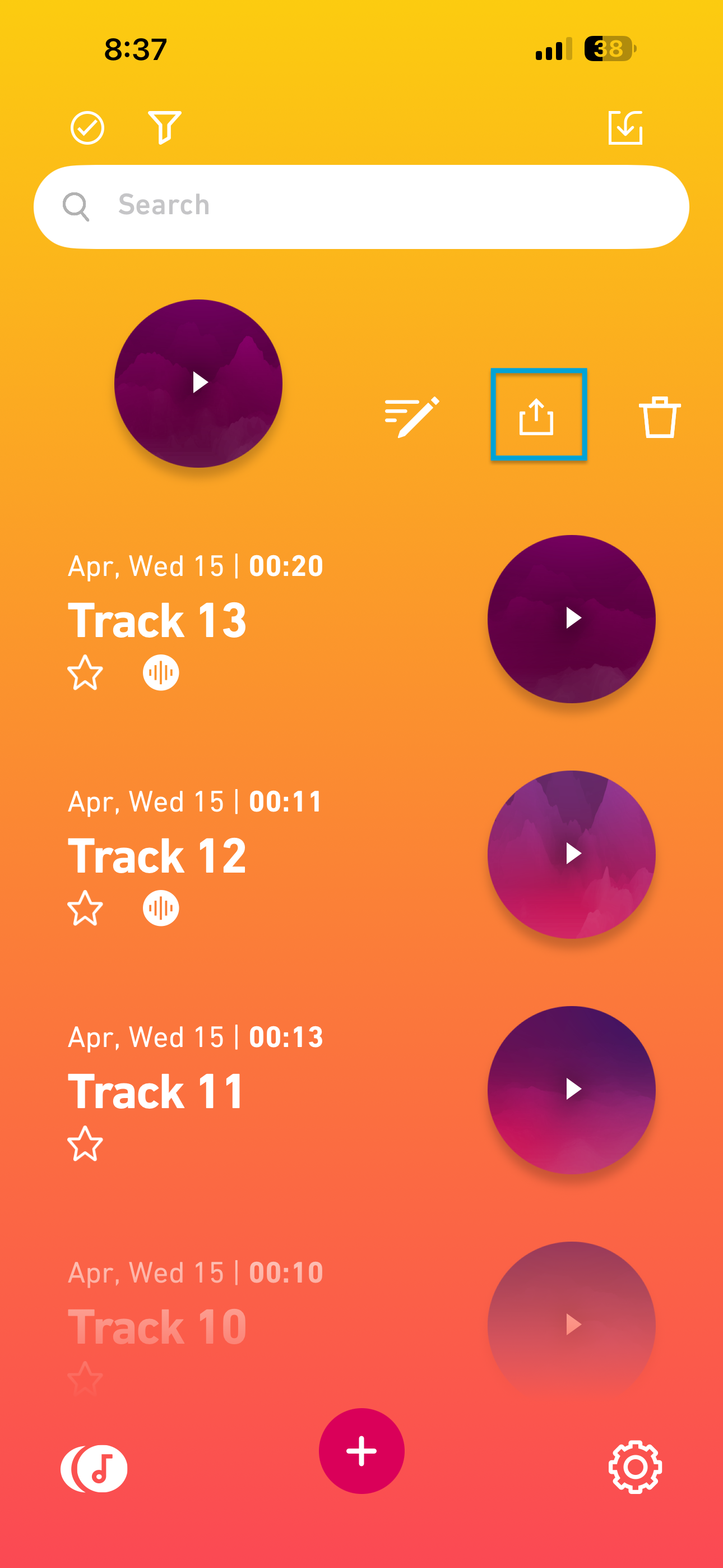The image size is (723, 1568).
Task: Favorite Track 13 with the star
Action: tap(85, 672)
